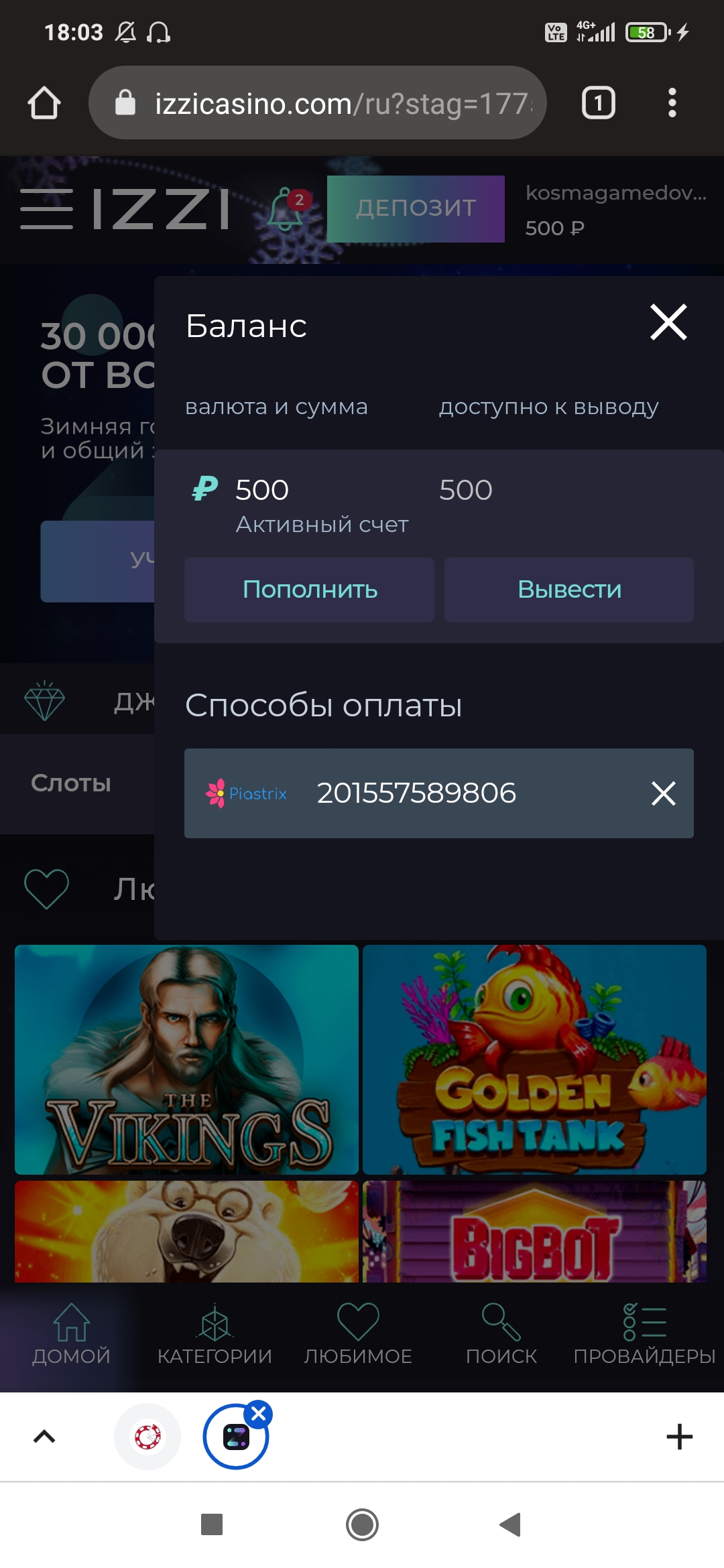Open the browser overflow menu

tap(672, 103)
